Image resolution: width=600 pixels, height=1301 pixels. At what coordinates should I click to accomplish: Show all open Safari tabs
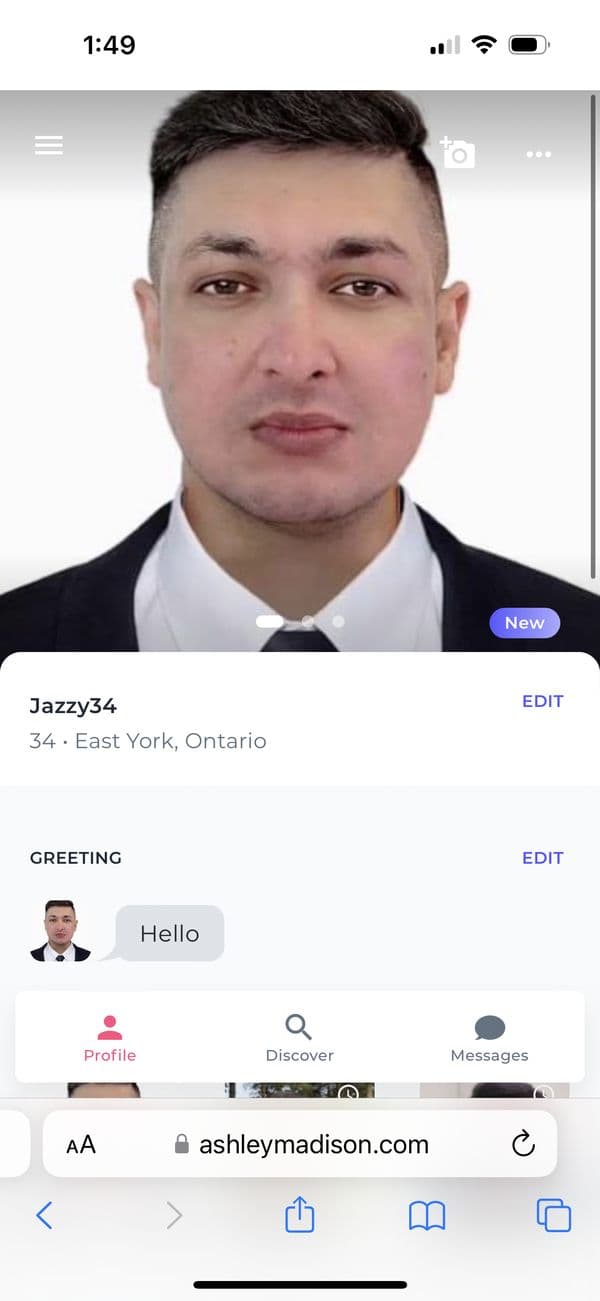click(553, 1215)
